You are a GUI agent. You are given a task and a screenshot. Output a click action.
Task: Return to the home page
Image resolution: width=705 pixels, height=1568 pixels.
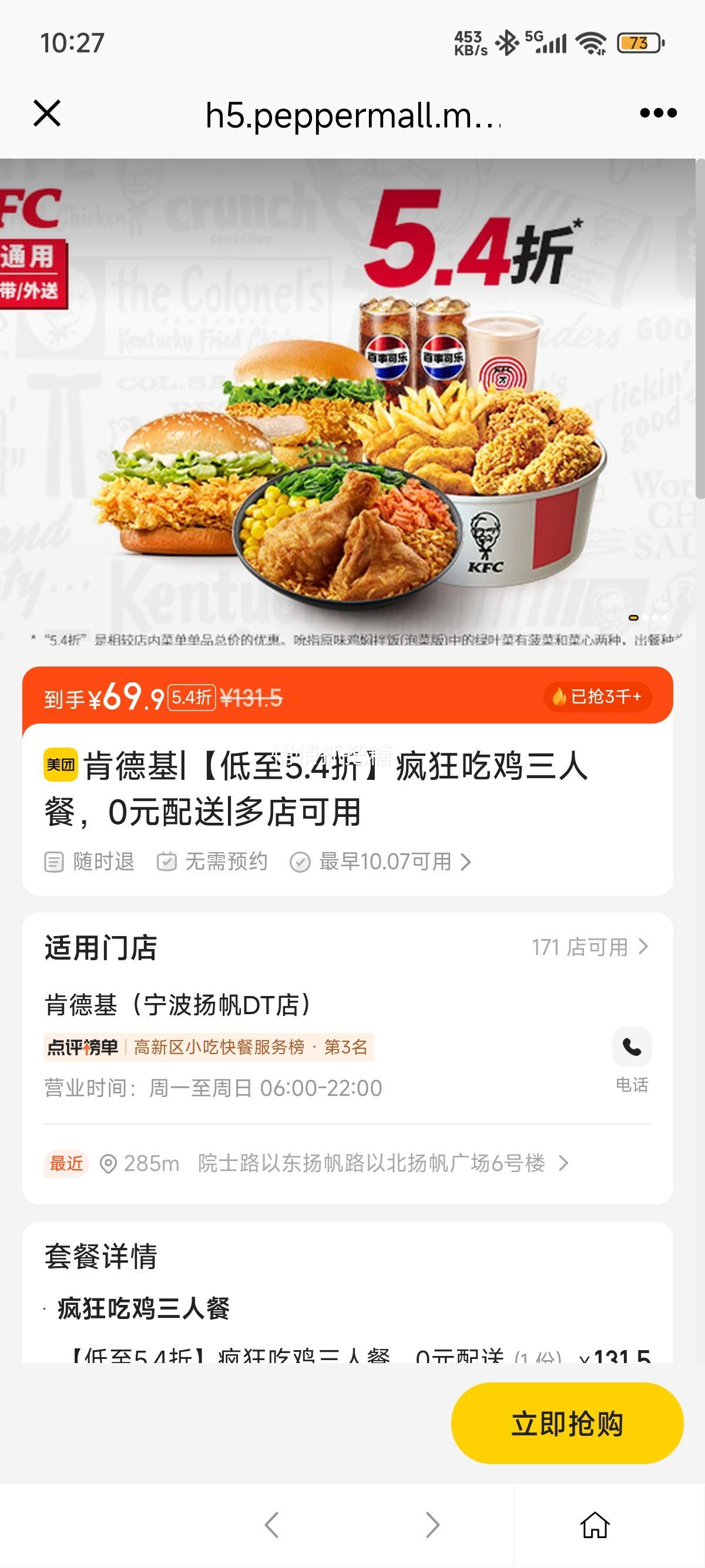pos(594,1525)
